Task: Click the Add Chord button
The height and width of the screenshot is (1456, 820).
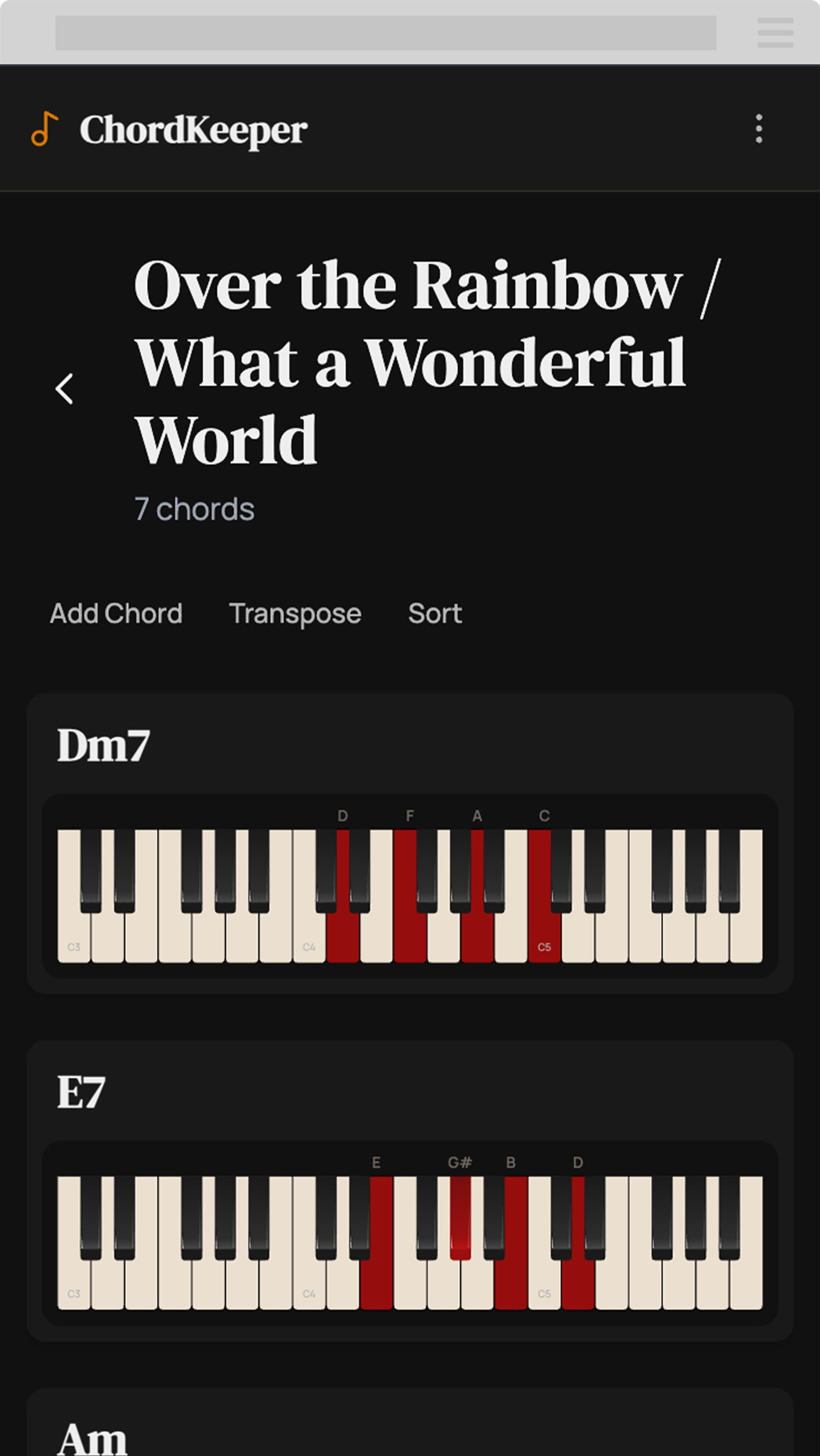Action: point(116,614)
